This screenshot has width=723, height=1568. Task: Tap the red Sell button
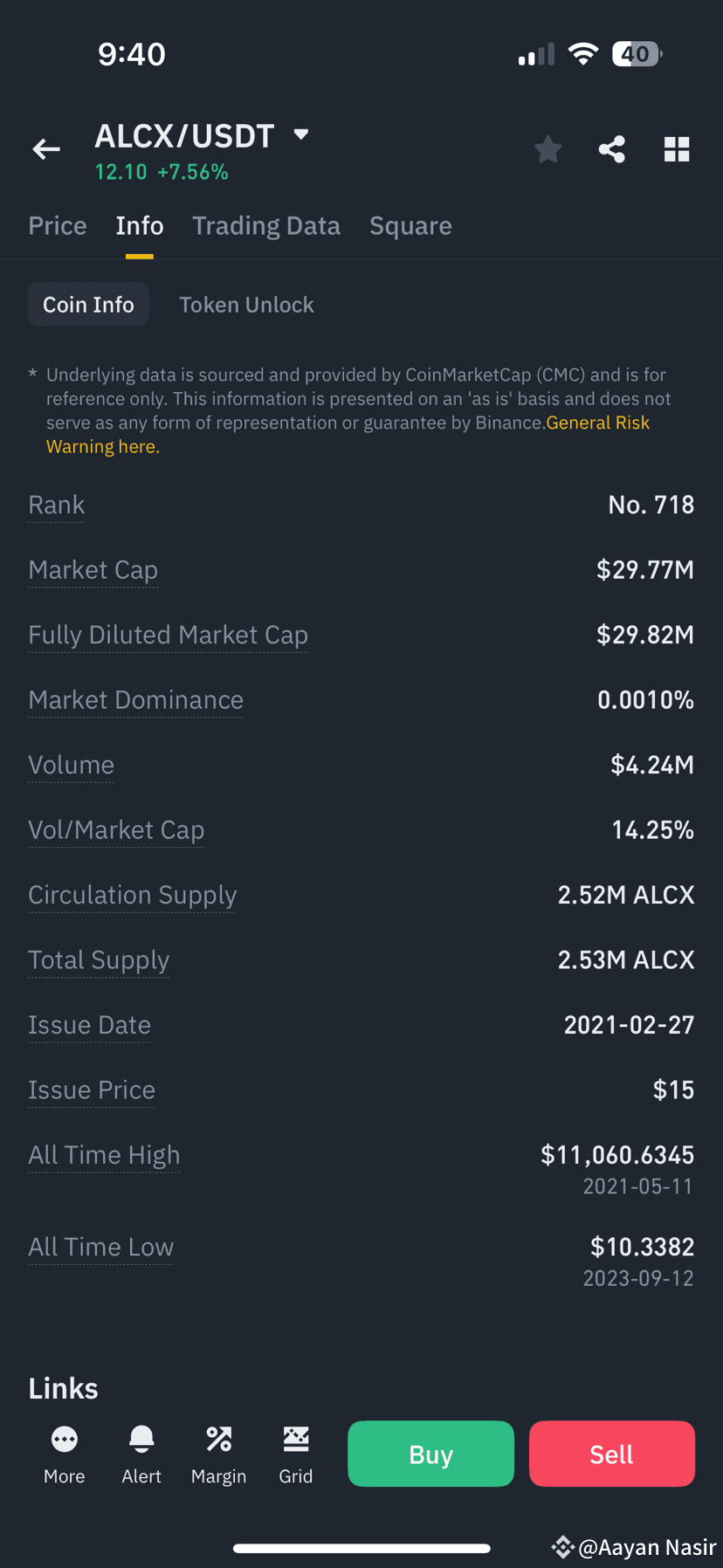coord(611,1453)
